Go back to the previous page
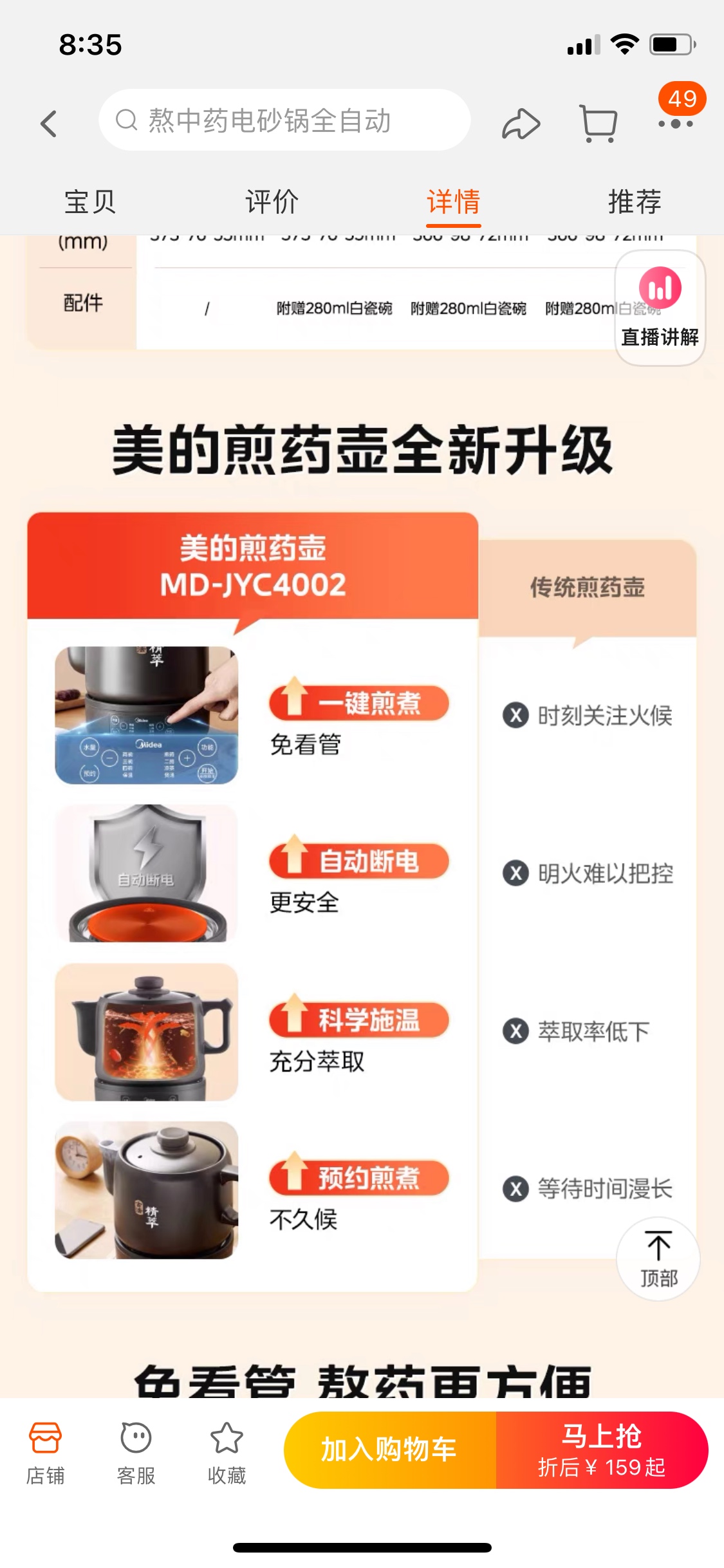The width and height of the screenshot is (724, 1568). click(x=49, y=123)
